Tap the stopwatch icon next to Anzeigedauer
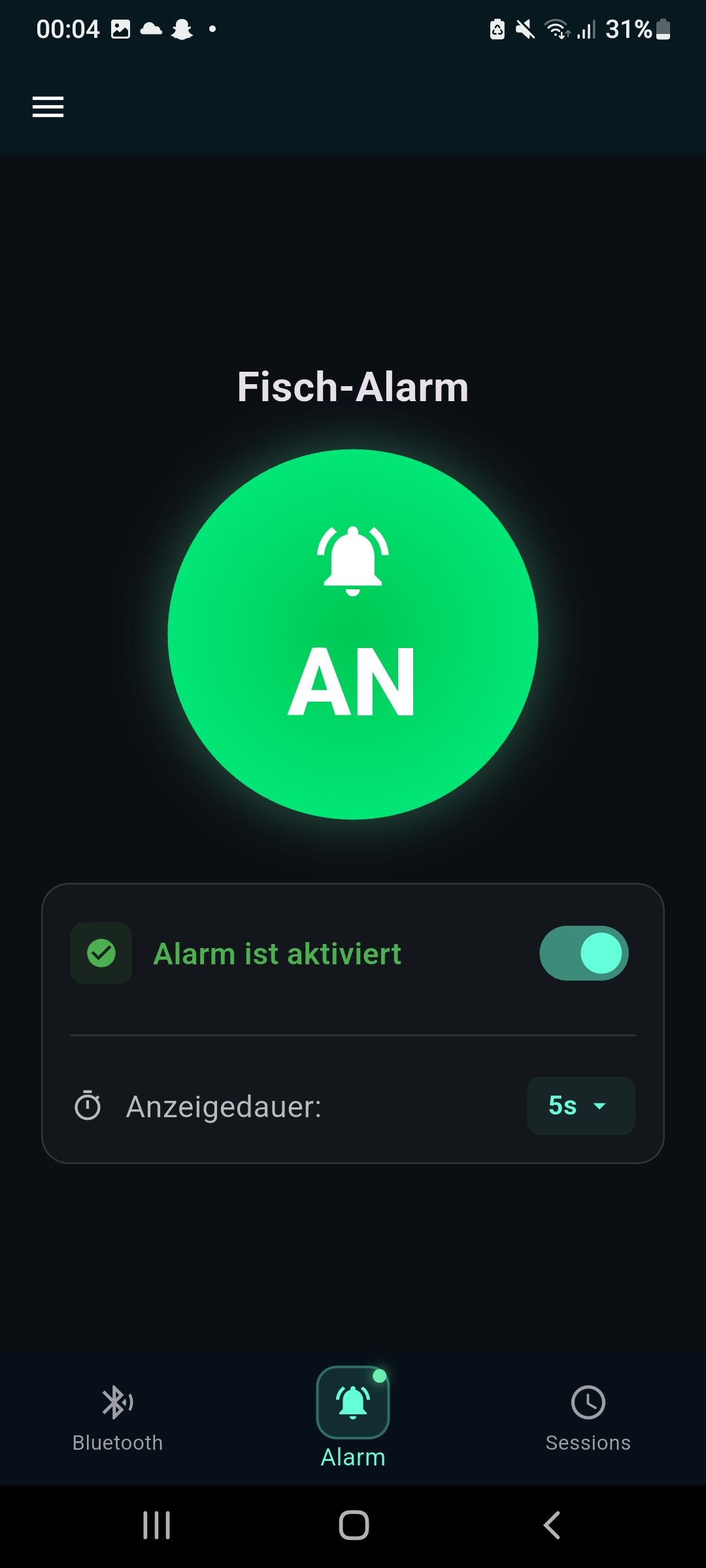706x1568 pixels. click(x=88, y=1105)
